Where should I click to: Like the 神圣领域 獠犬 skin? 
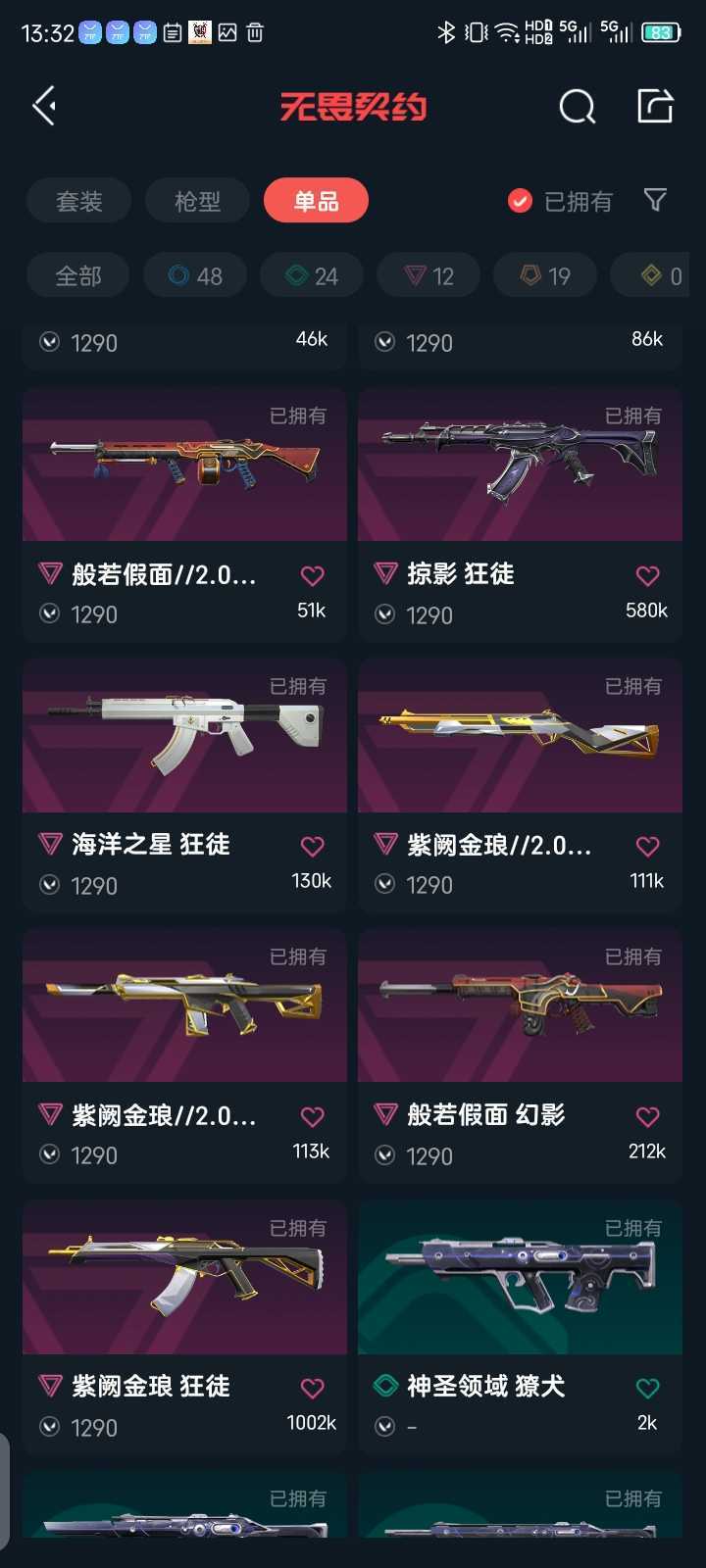click(x=647, y=1388)
